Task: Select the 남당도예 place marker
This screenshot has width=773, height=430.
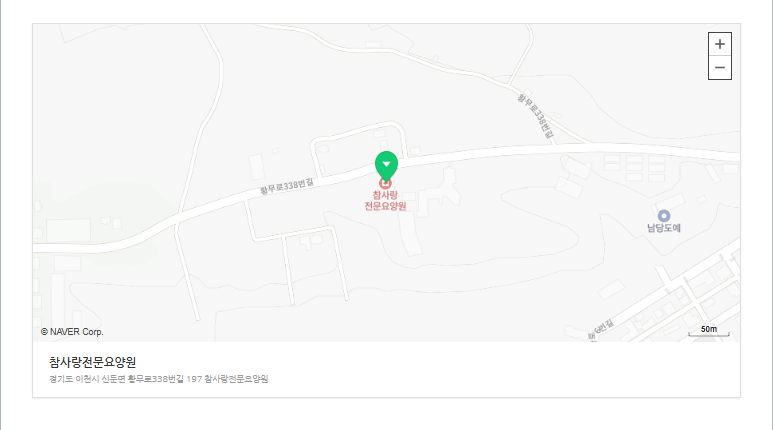Action: coord(663,216)
